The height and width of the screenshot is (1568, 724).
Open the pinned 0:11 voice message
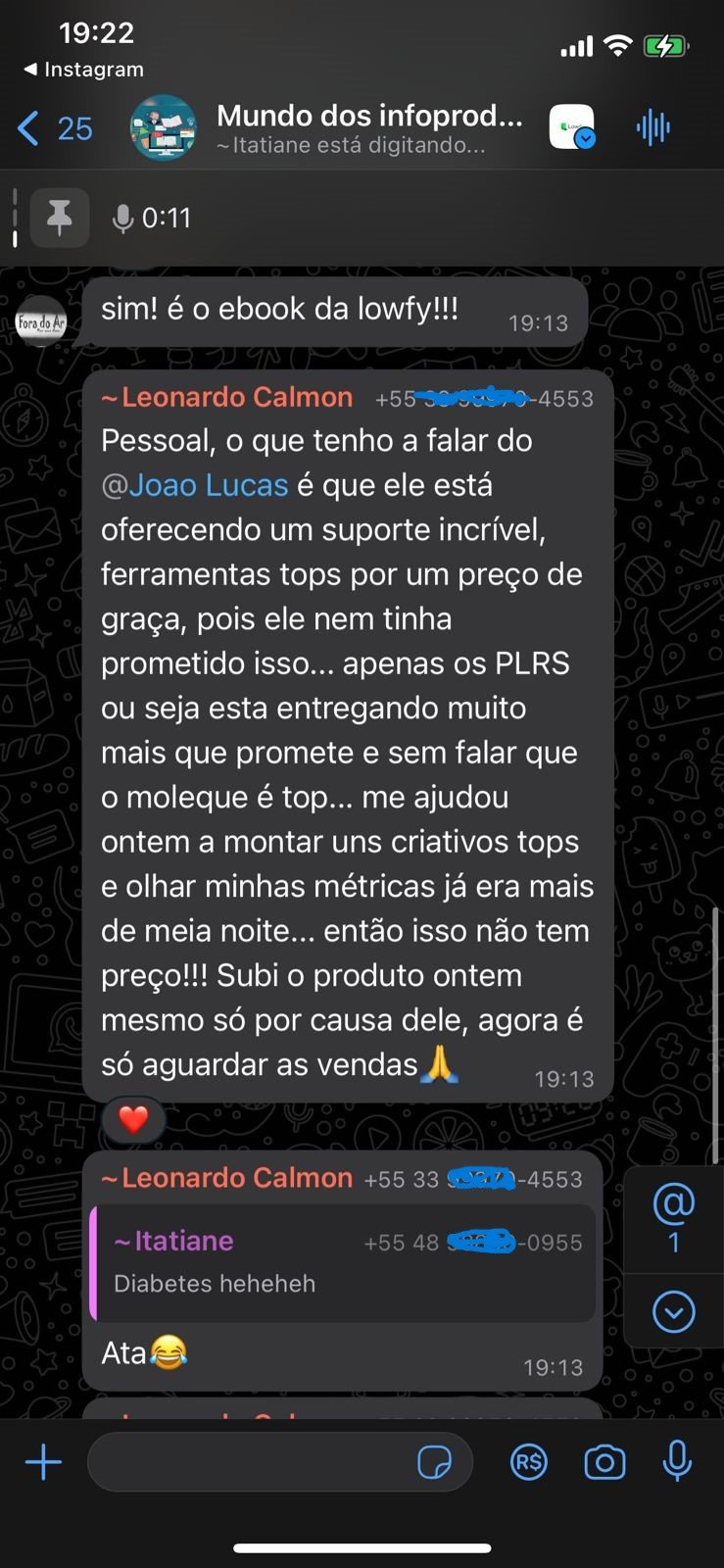152,218
